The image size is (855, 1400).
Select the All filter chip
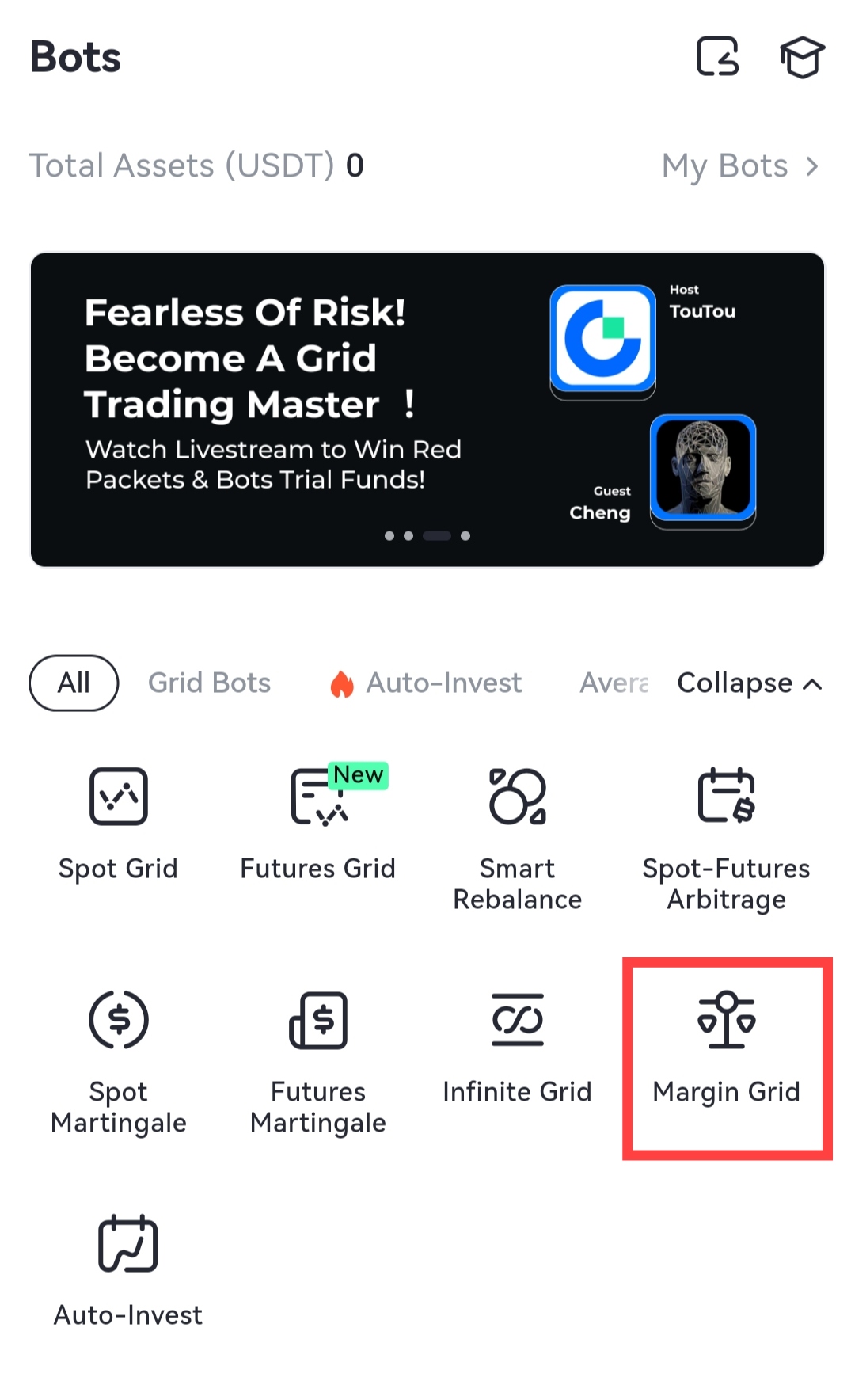(74, 683)
